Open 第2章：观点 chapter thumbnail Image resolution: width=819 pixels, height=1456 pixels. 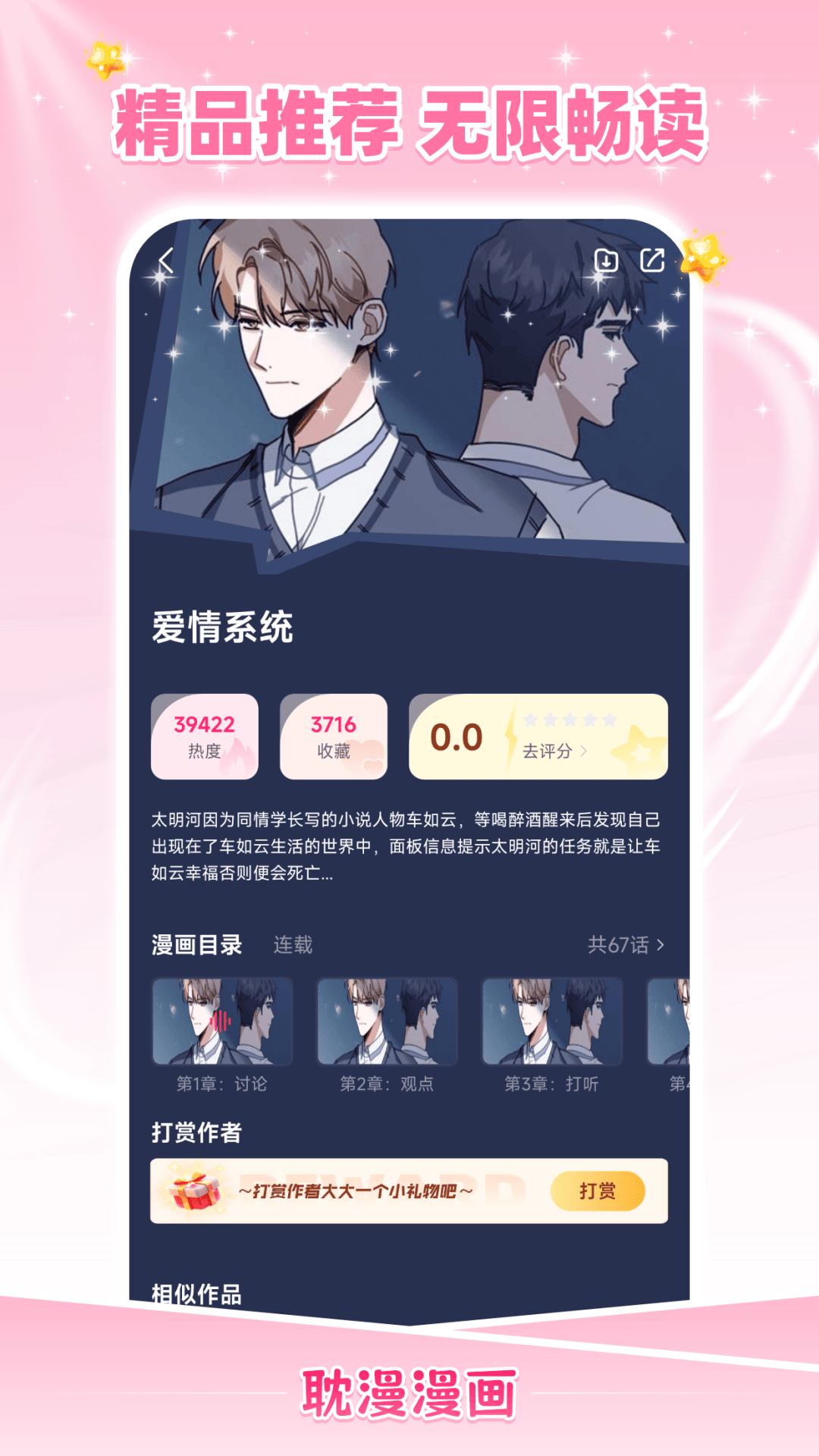coord(387,1021)
